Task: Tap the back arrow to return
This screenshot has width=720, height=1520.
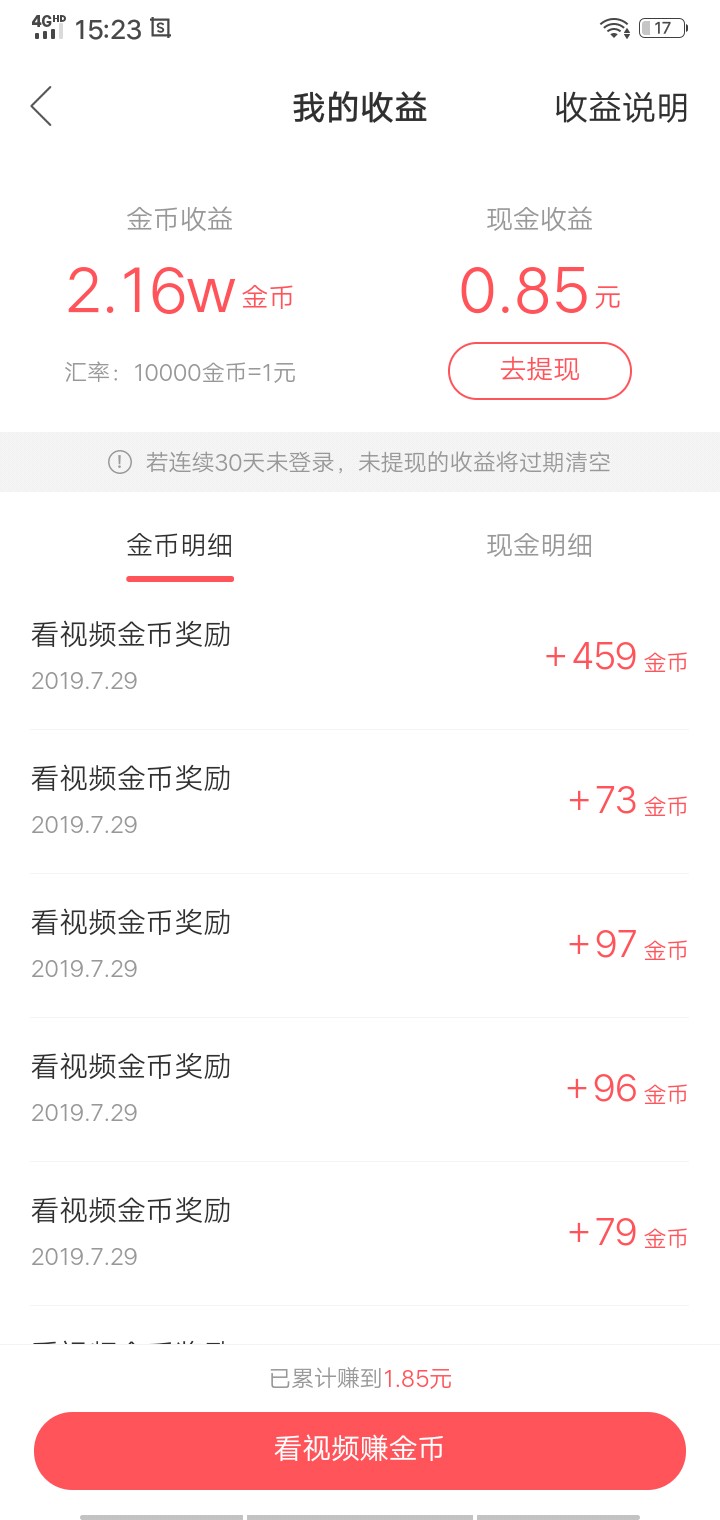Action: pyautogui.click(x=41, y=107)
